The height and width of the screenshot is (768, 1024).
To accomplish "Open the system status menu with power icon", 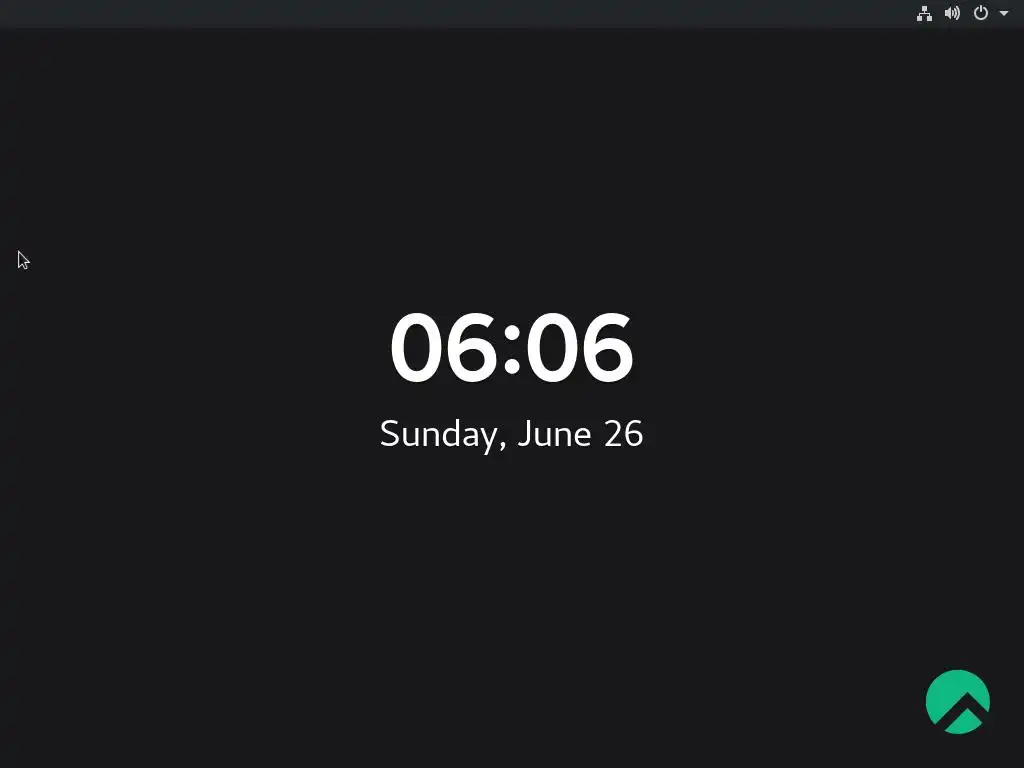I will point(981,13).
